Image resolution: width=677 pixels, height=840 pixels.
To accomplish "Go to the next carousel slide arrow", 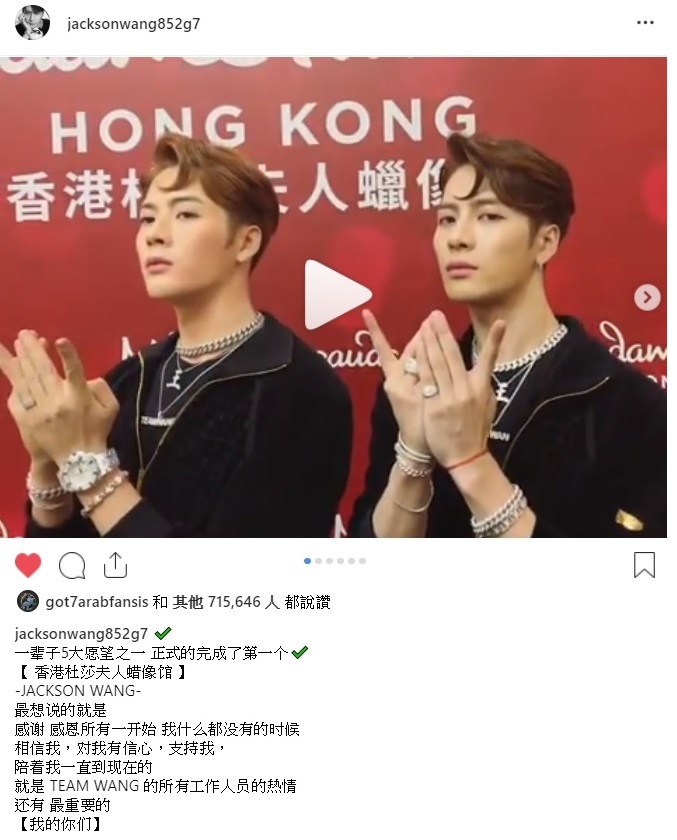I will click(x=647, y=297).
